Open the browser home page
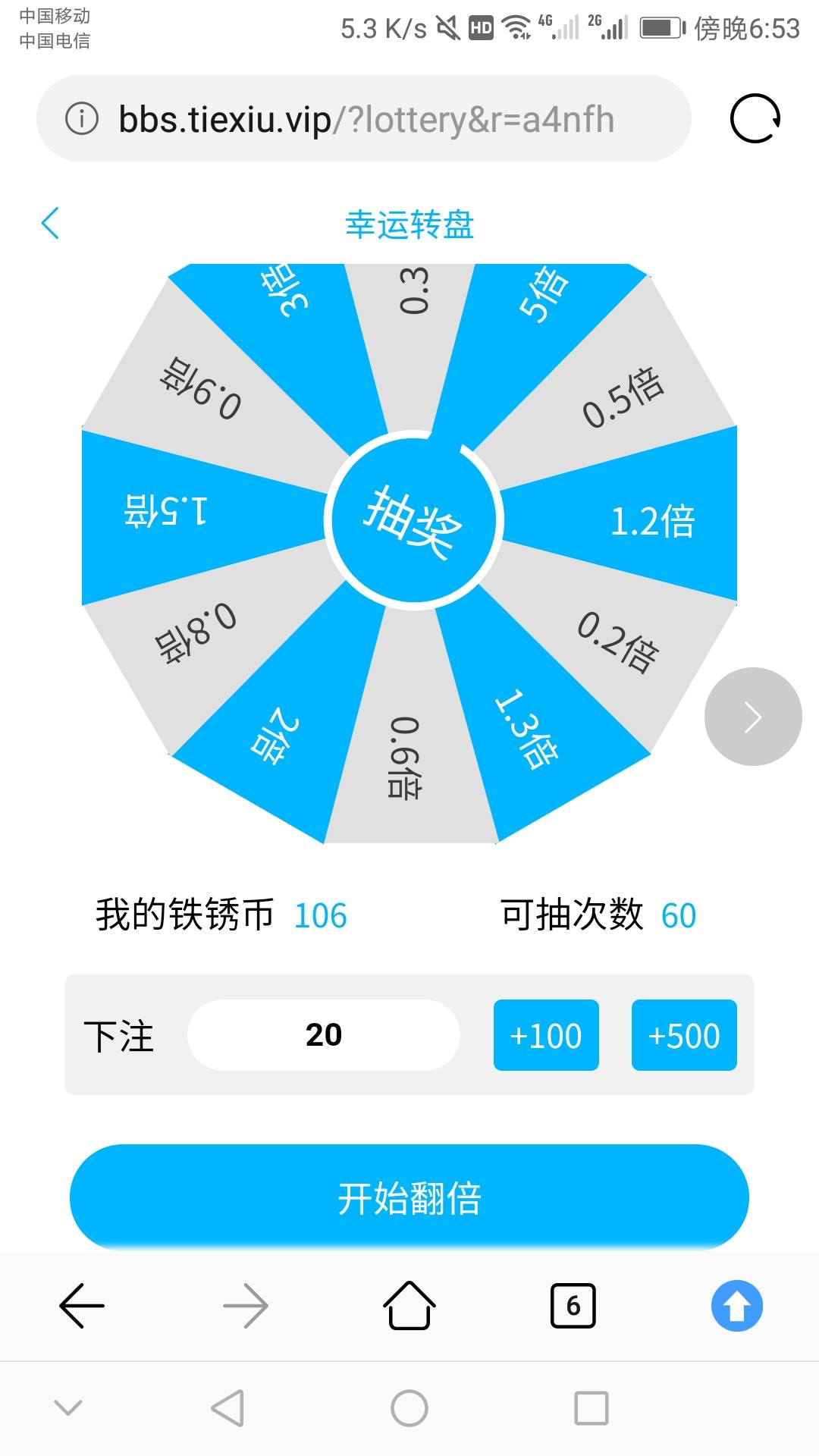The image size is (819, 1456). coord(409,1306)
